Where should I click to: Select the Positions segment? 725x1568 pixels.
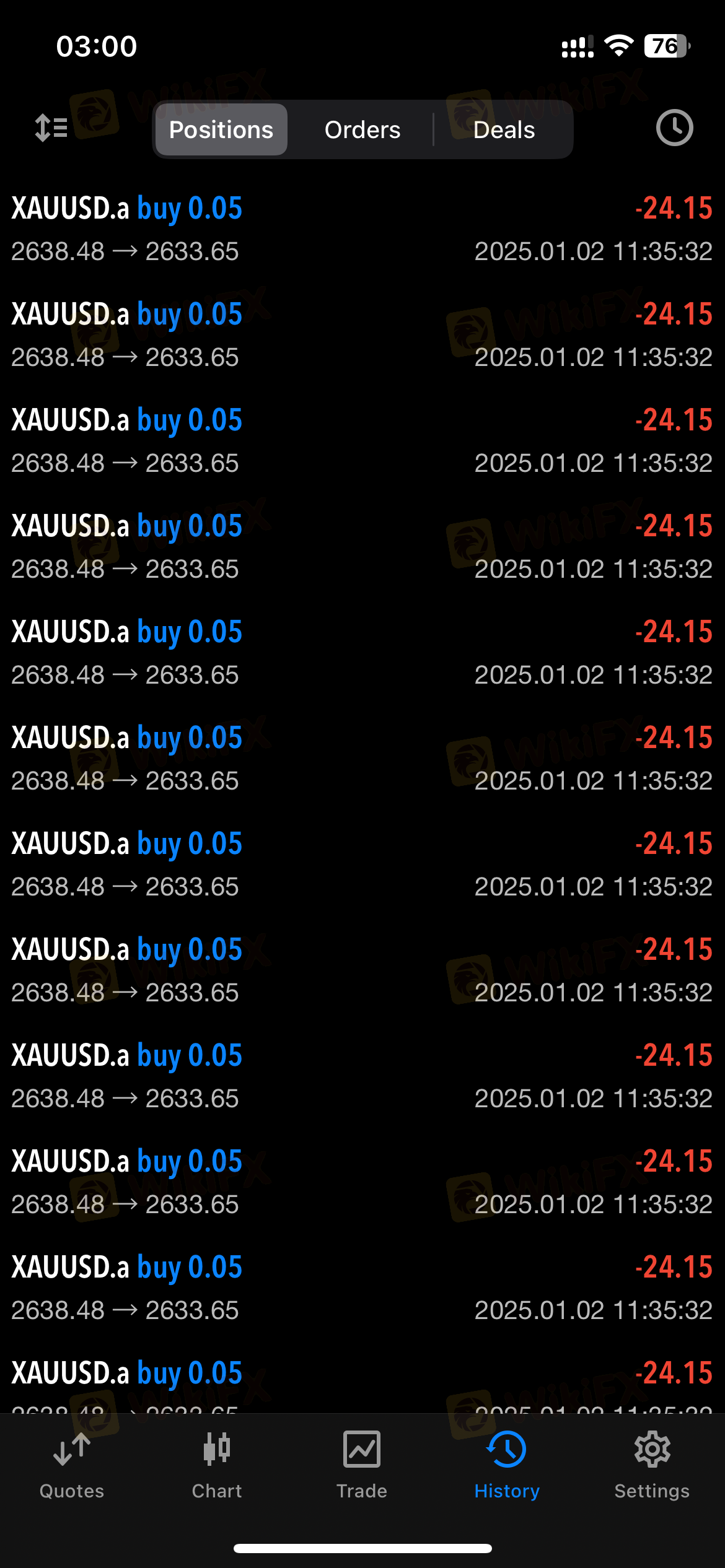221,129
